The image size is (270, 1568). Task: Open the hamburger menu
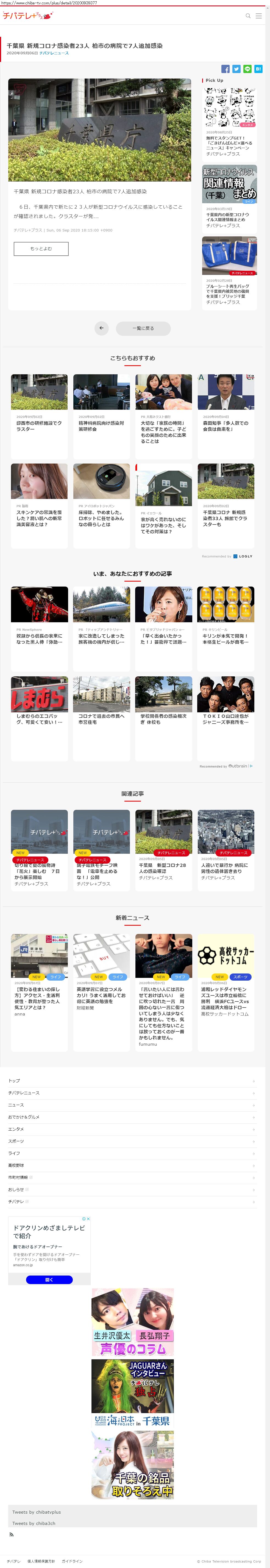[x=259, y=16]
